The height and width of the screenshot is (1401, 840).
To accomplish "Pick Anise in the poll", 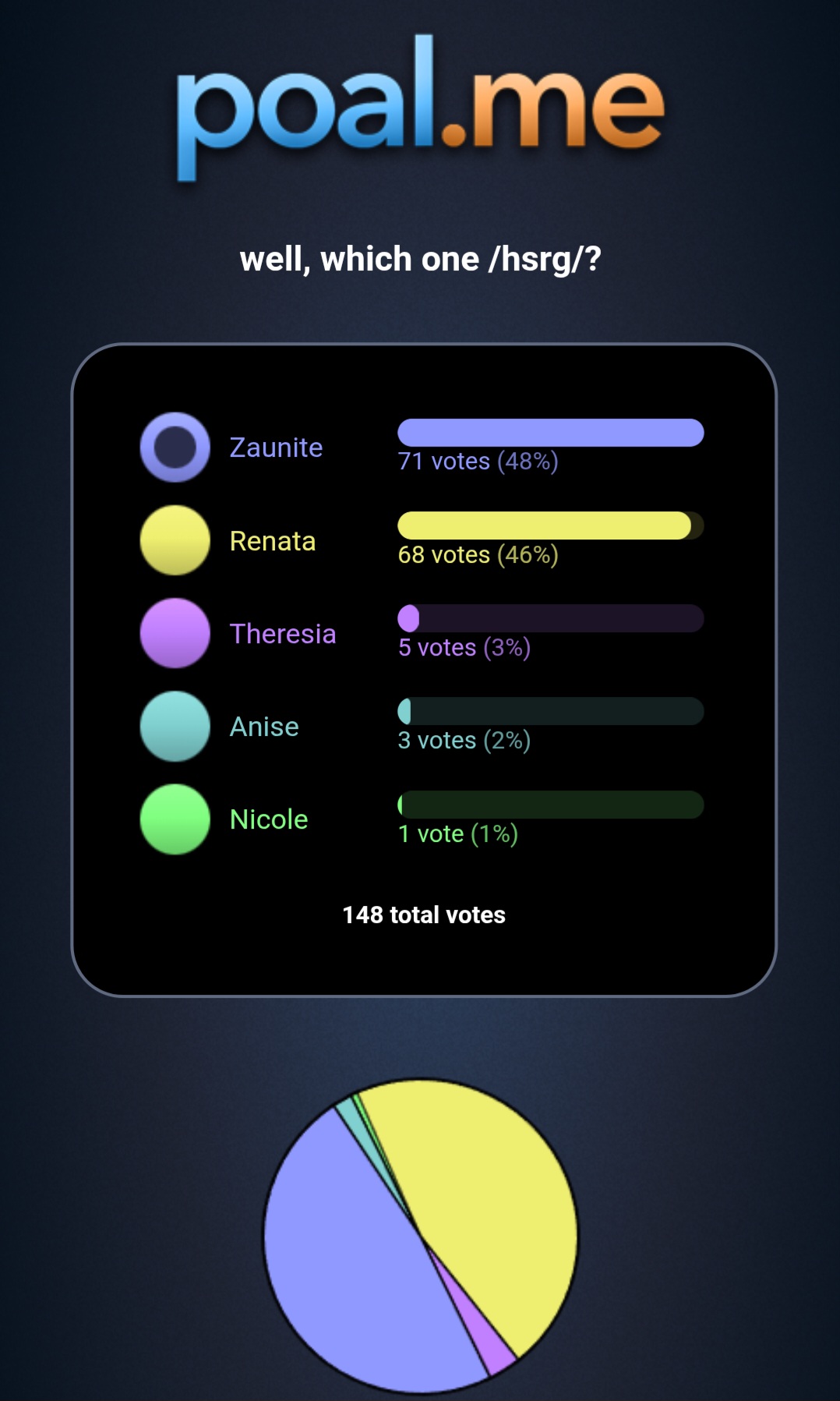I will (175, 726).
